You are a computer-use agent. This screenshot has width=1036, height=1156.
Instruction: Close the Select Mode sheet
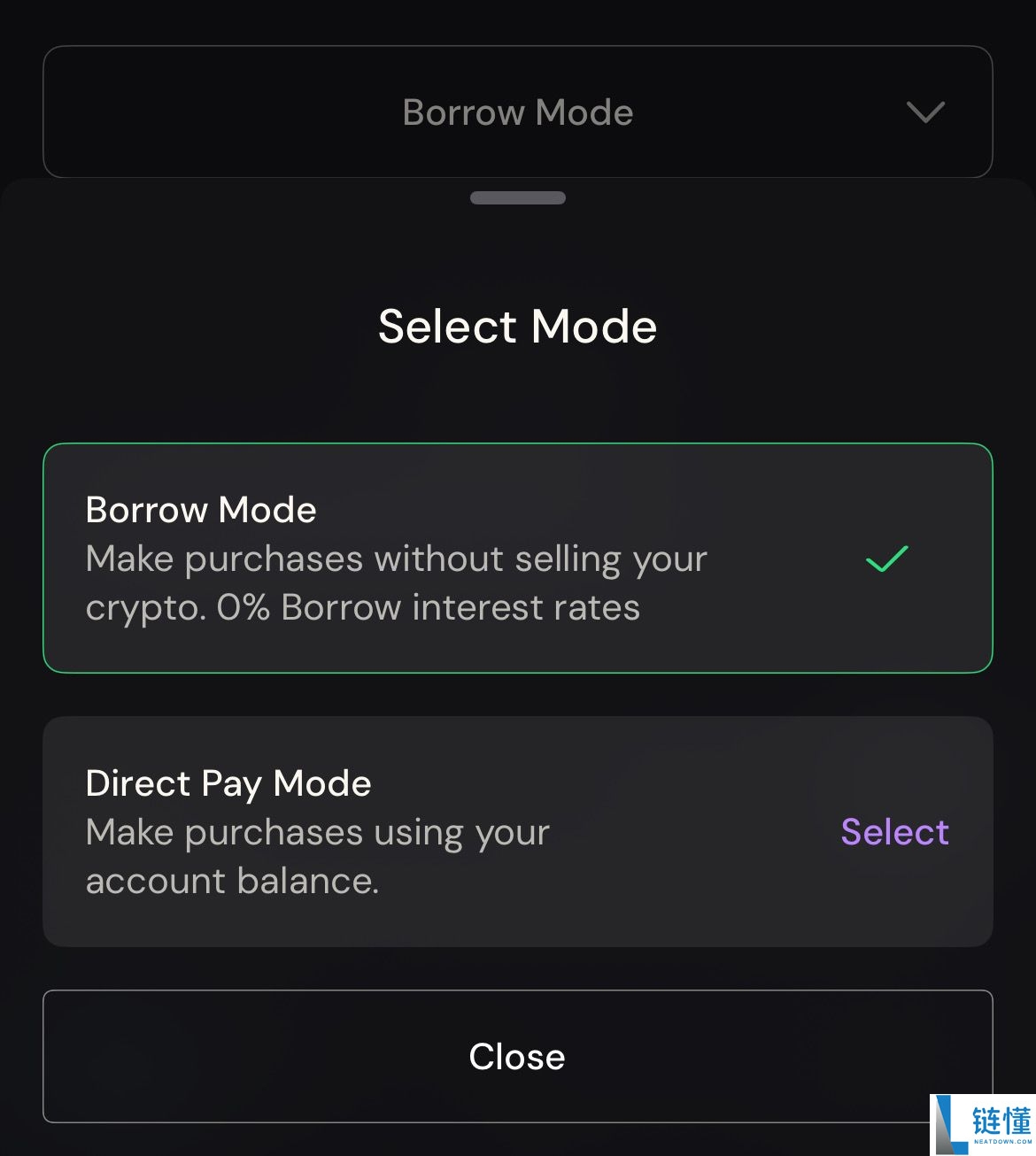click(x=517, y=1056)
